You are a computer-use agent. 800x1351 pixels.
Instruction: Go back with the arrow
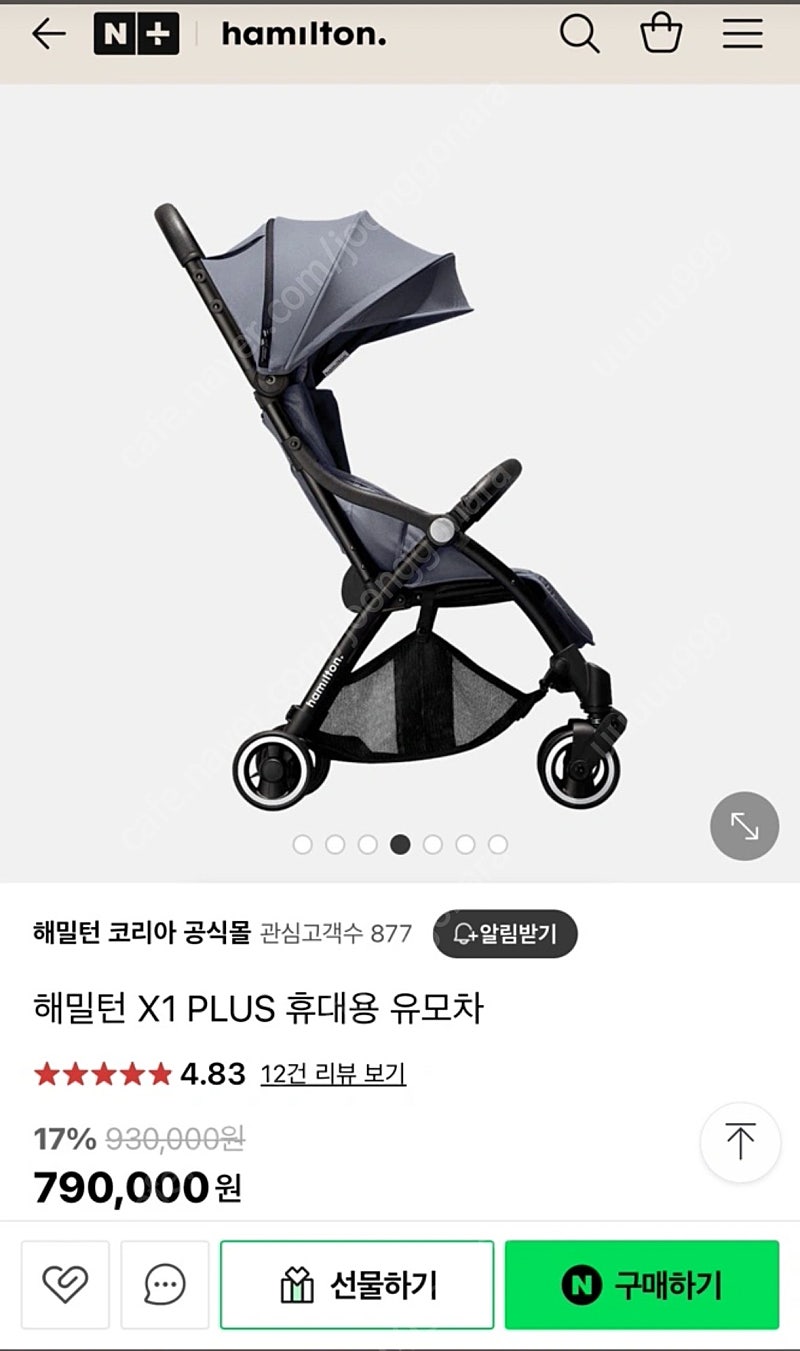pos(48,34)
